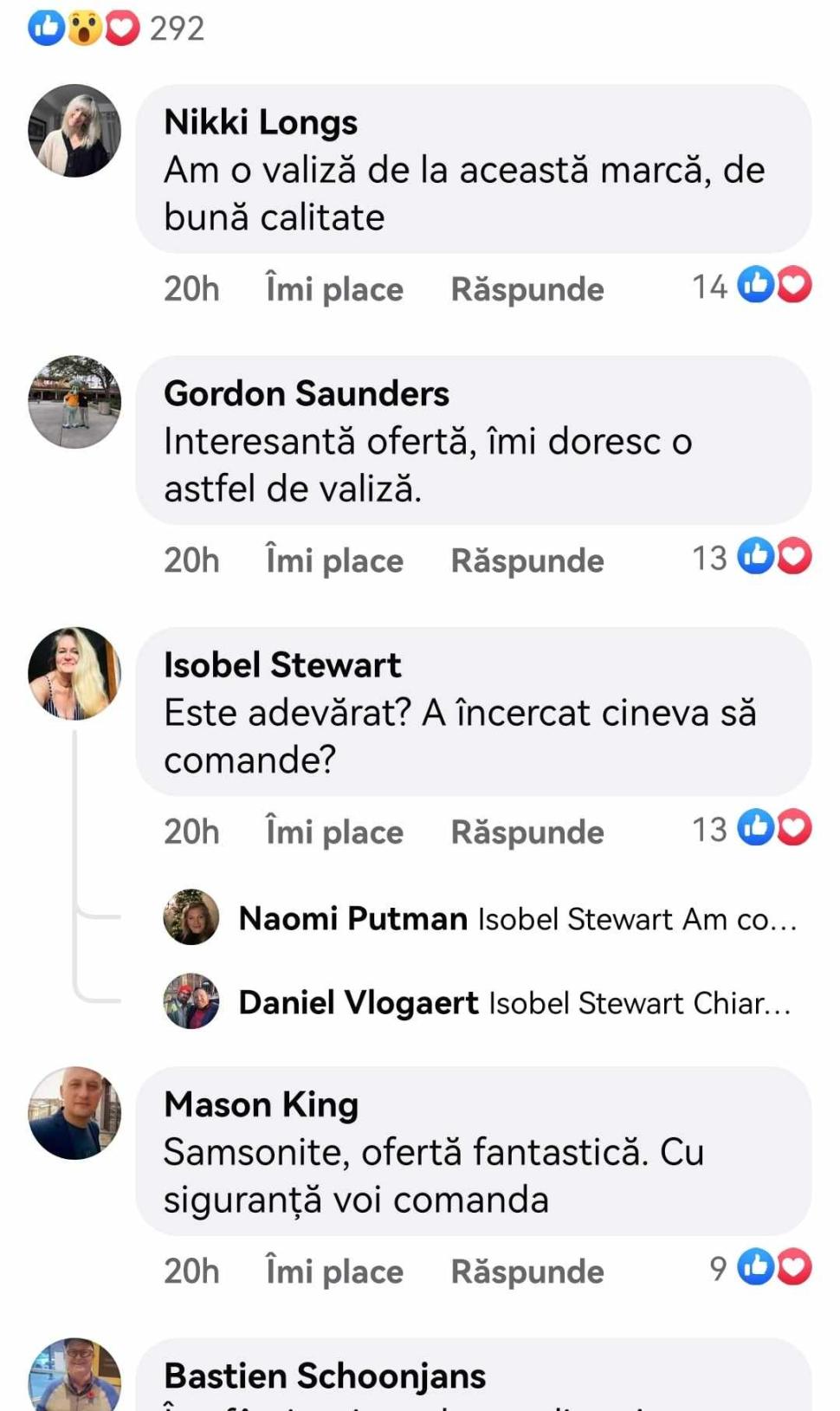Open Mason King's profile name
The image size is (840, 1411).
tap(261, 1104)
